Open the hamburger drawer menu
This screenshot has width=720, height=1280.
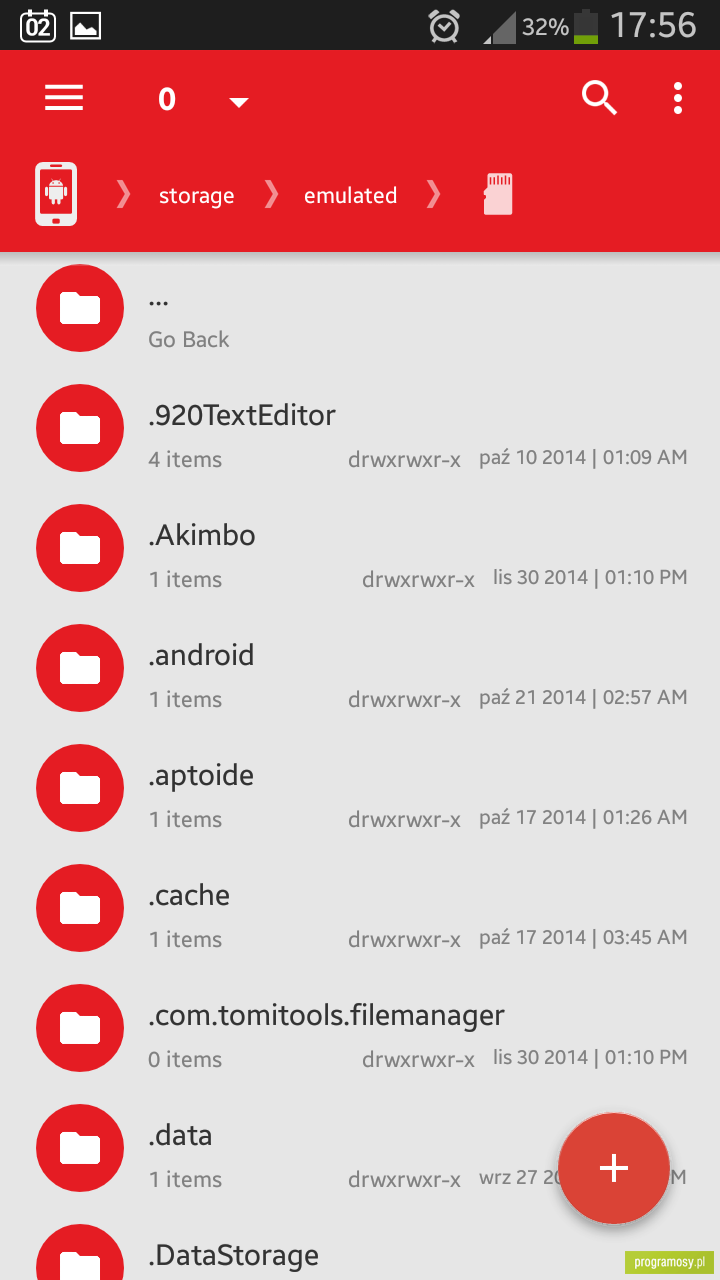point(64,98)
